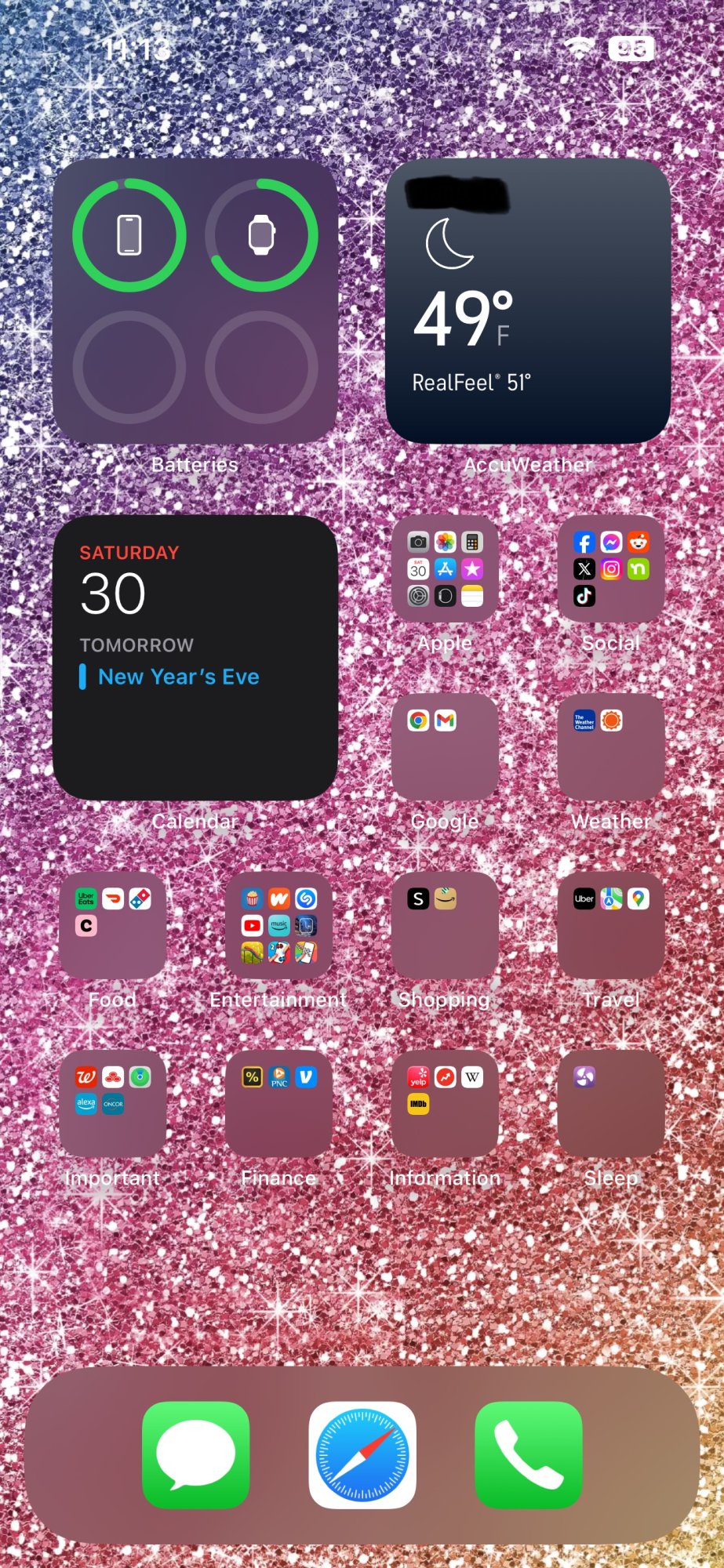Open the Sleep folder
724x1568 pixels.
tap(611, 1103)
